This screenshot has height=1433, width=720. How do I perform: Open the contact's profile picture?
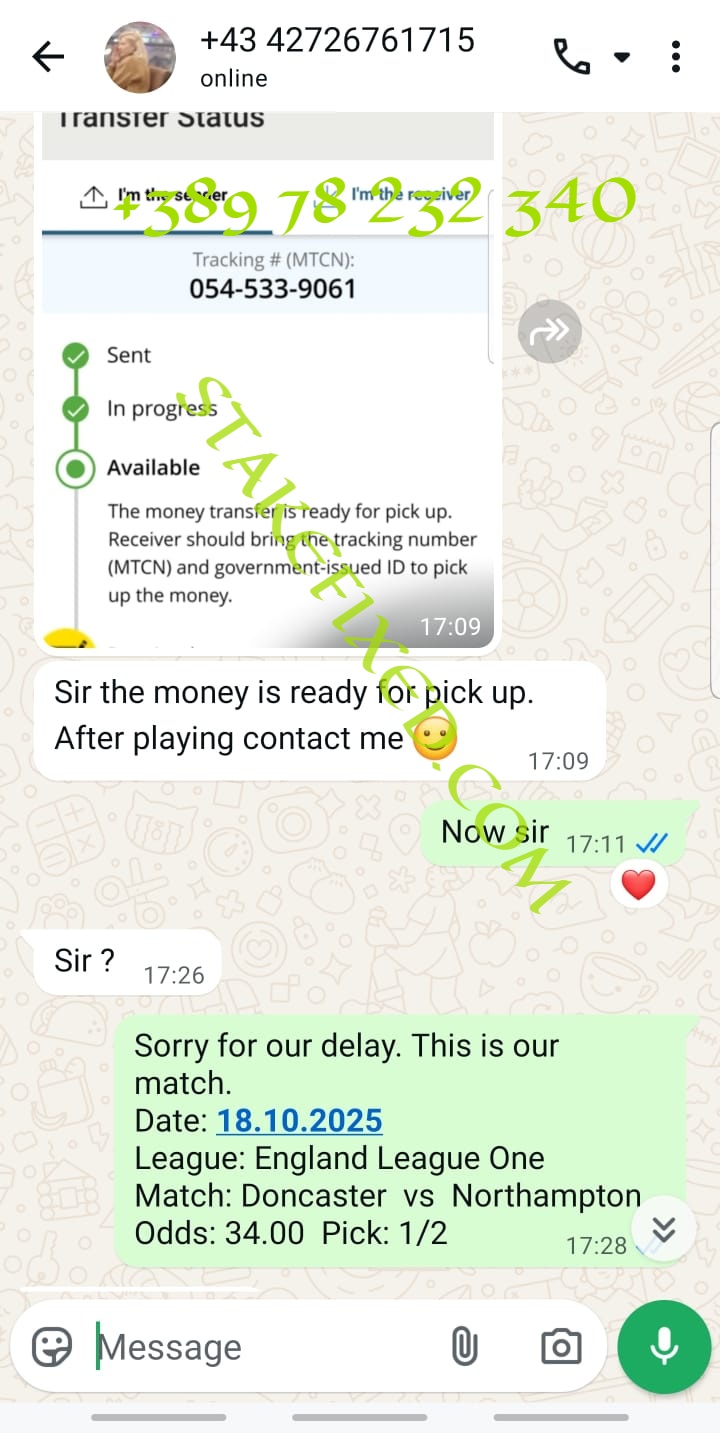click(x=140, y=57)
